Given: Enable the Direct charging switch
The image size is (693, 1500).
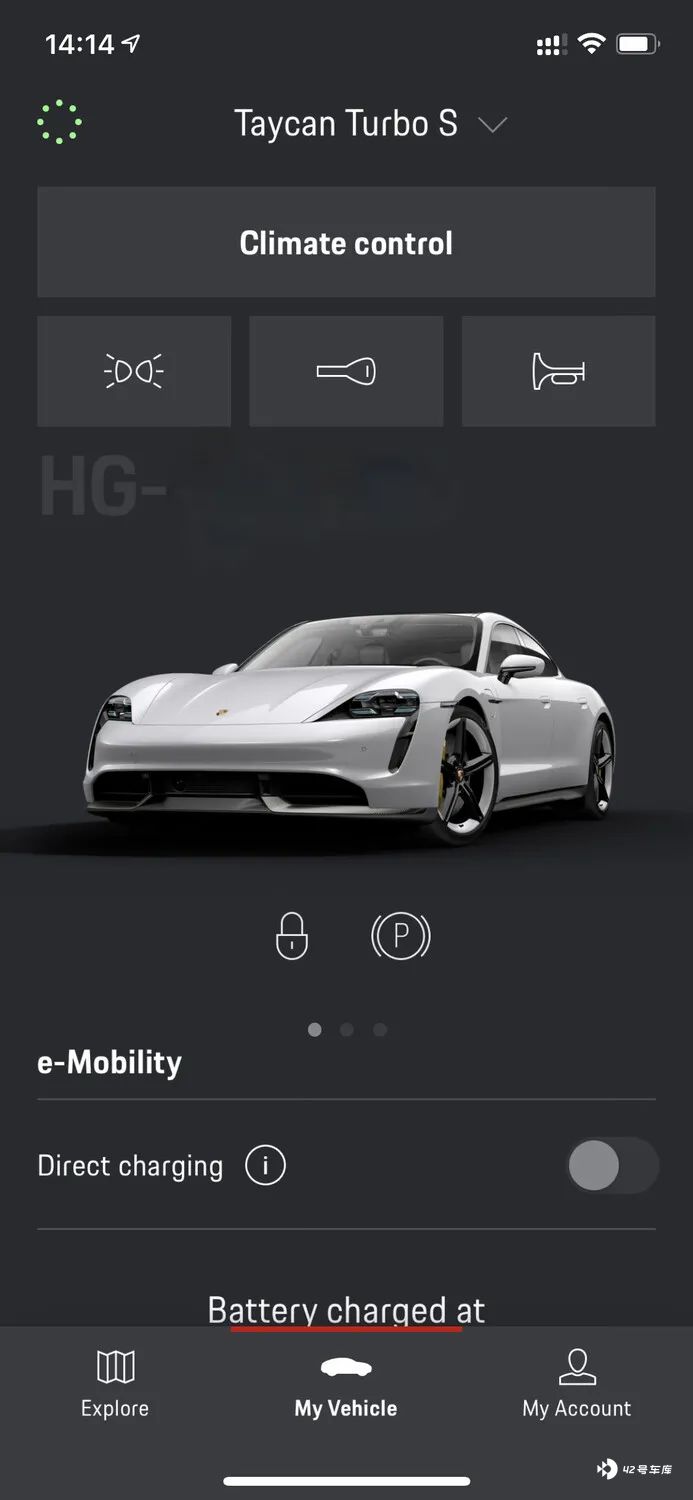Looking at the screenshot, I should click(611, 1166).
